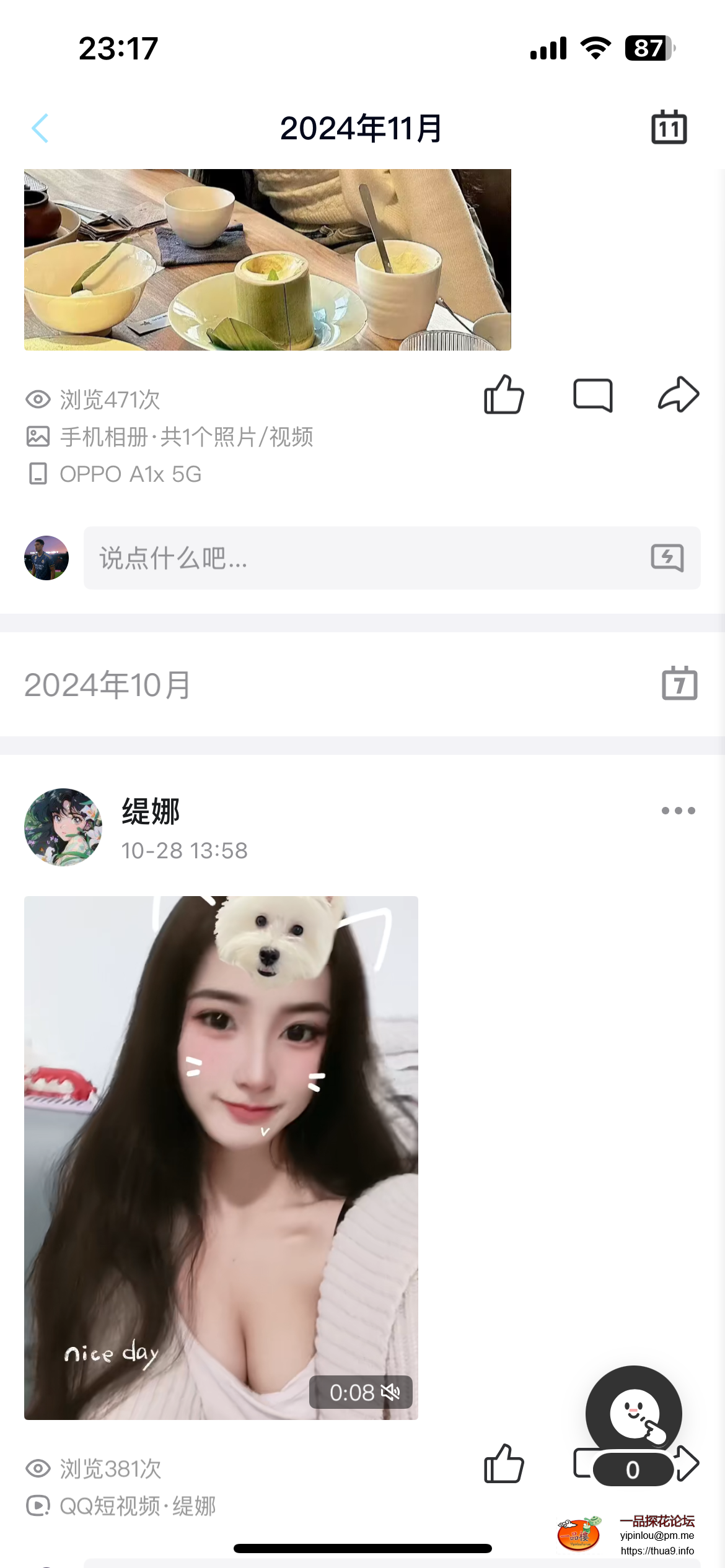Like the post with 471 views
This screenshot has height=1568, width=725.
(x=504, y=394)
